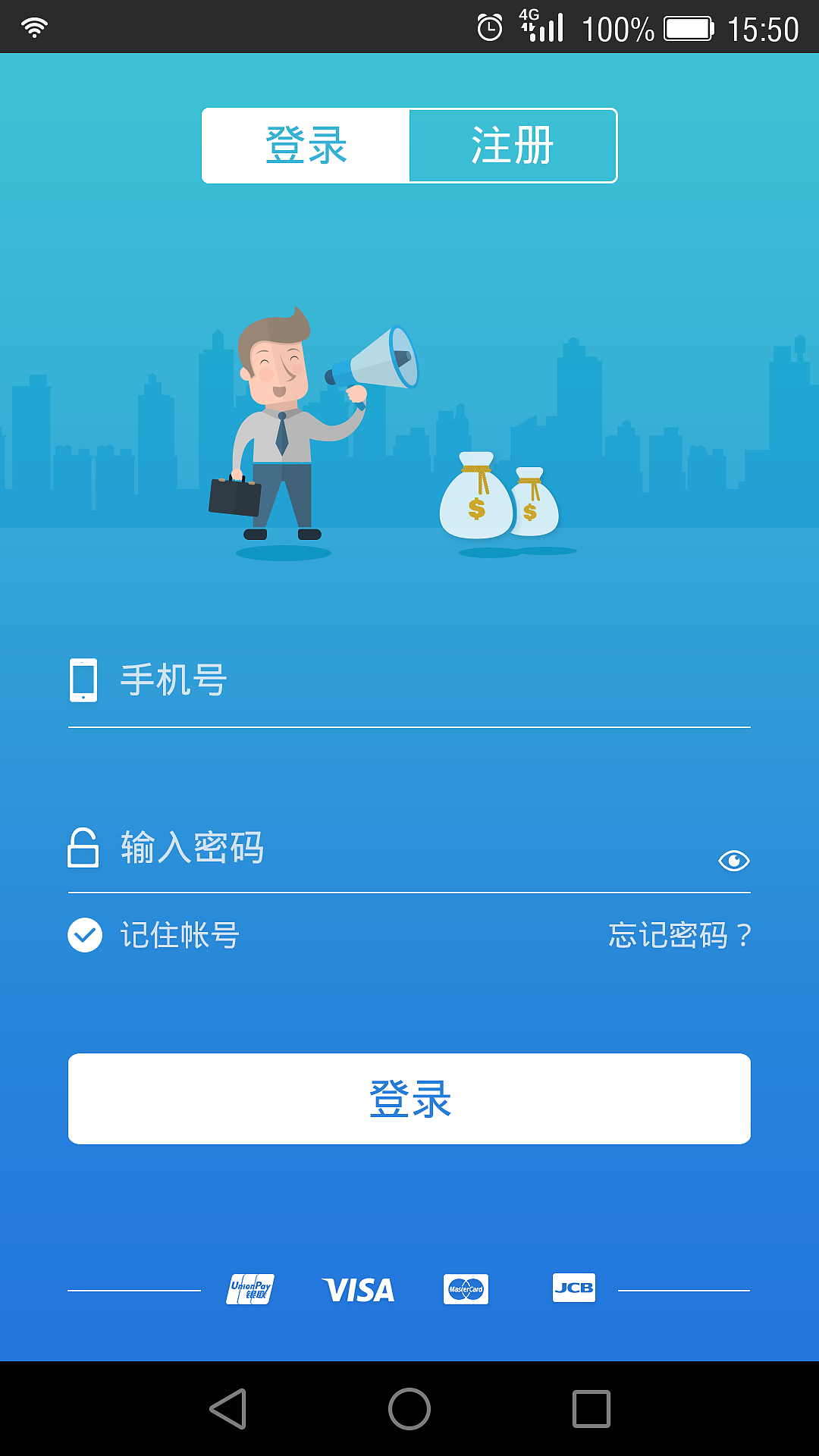Select the UnionPay 银联 payment icon
This screenshot has width=819, height=1456.
(249, 1289)
